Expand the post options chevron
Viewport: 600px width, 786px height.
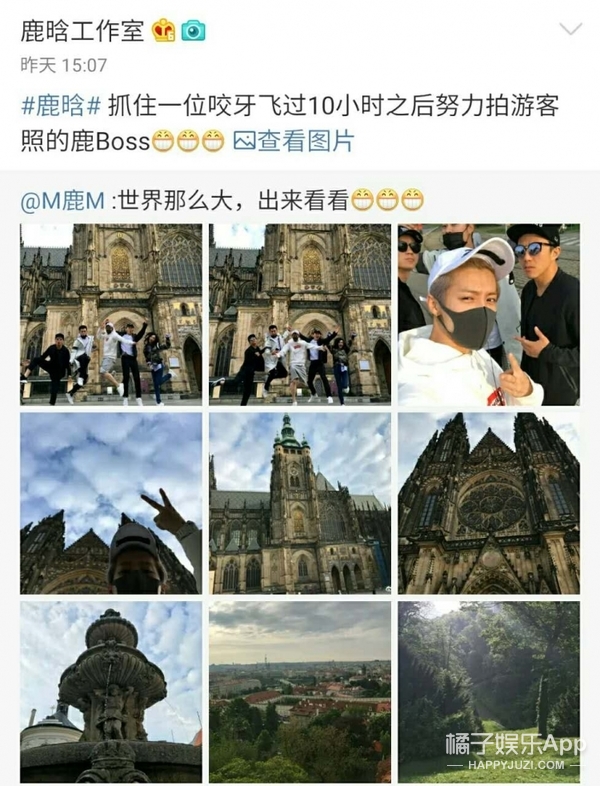pyautogui.click(x=569, y=29)
